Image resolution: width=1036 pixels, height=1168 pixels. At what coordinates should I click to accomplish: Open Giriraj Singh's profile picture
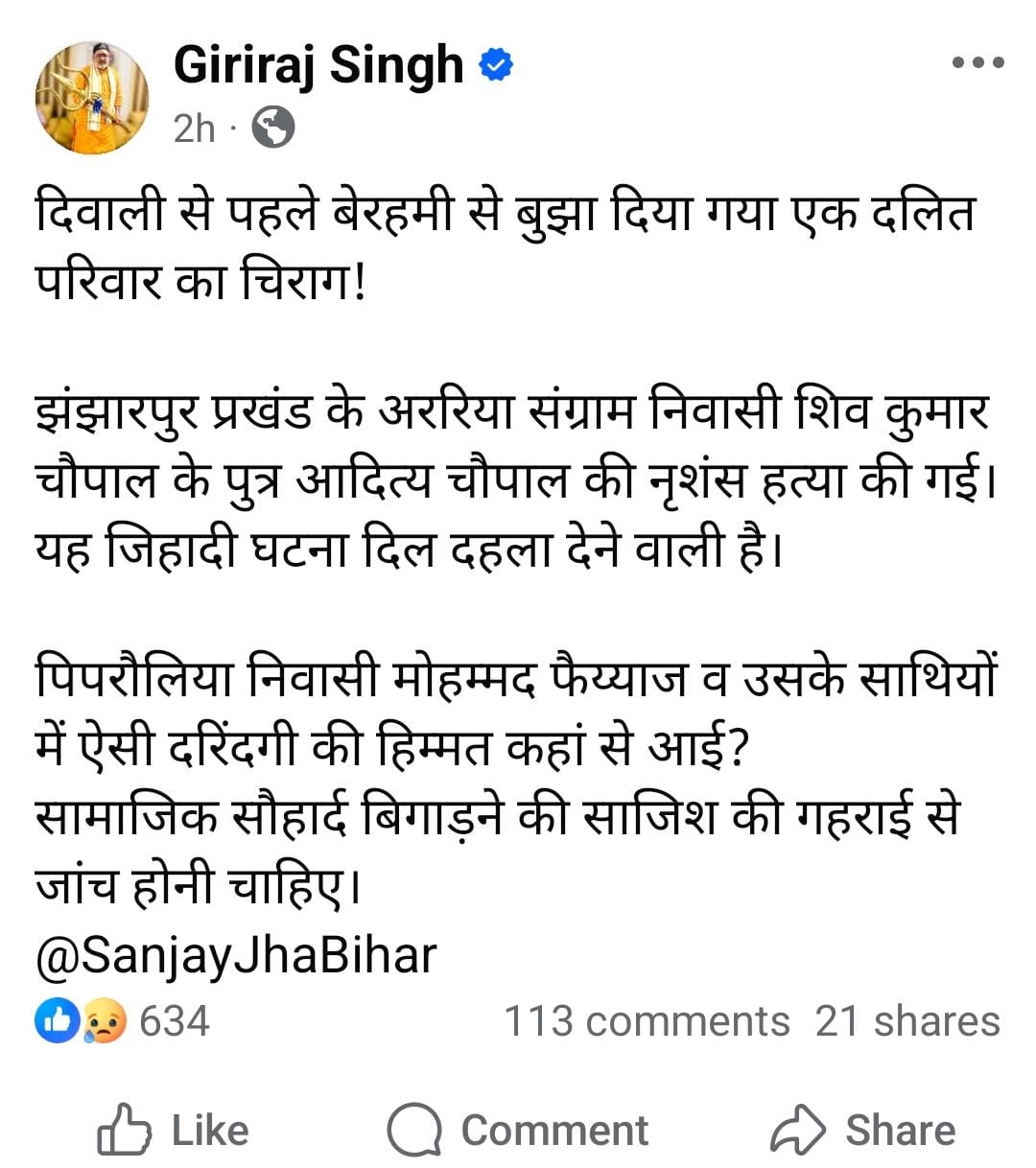click(92, 98)
